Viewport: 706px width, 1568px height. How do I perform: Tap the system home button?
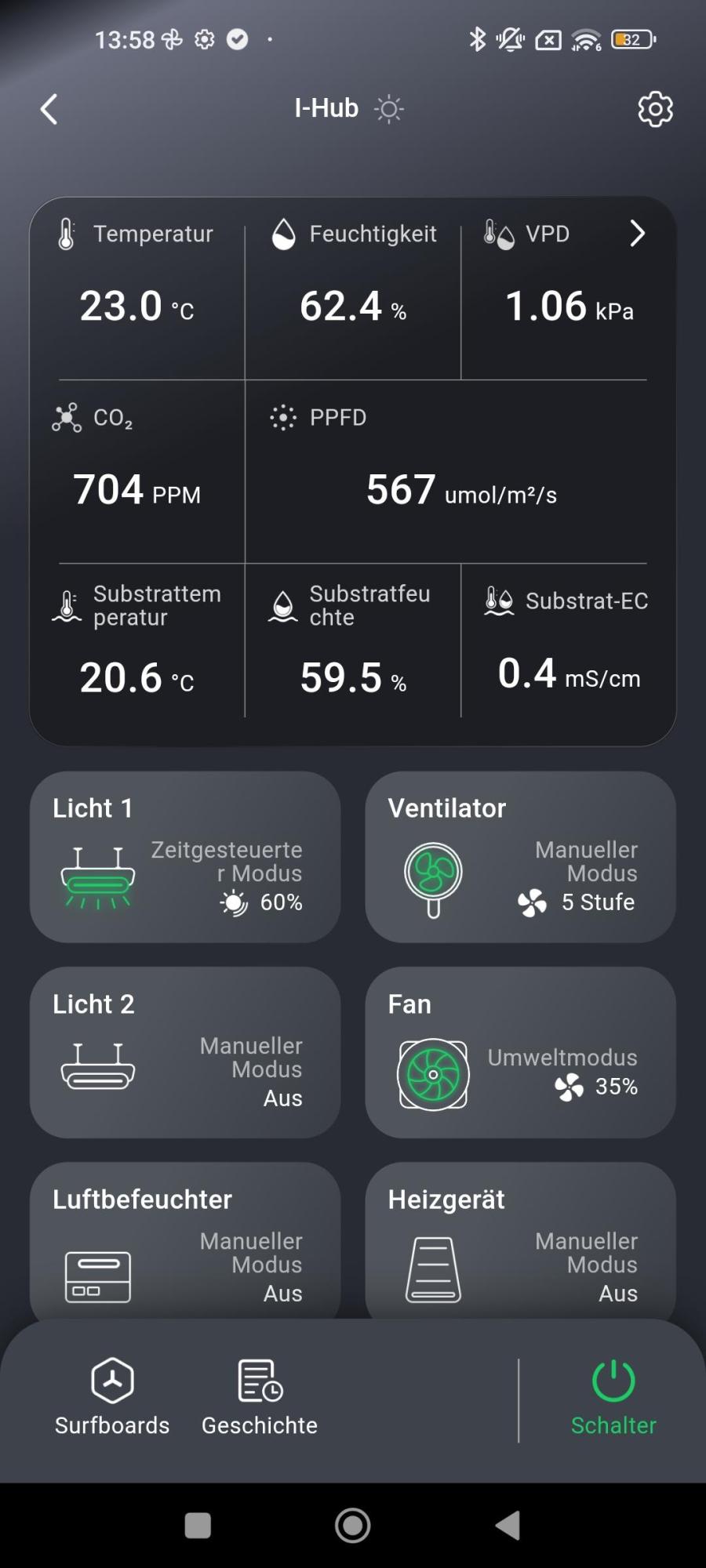(x=352, y=1526)
